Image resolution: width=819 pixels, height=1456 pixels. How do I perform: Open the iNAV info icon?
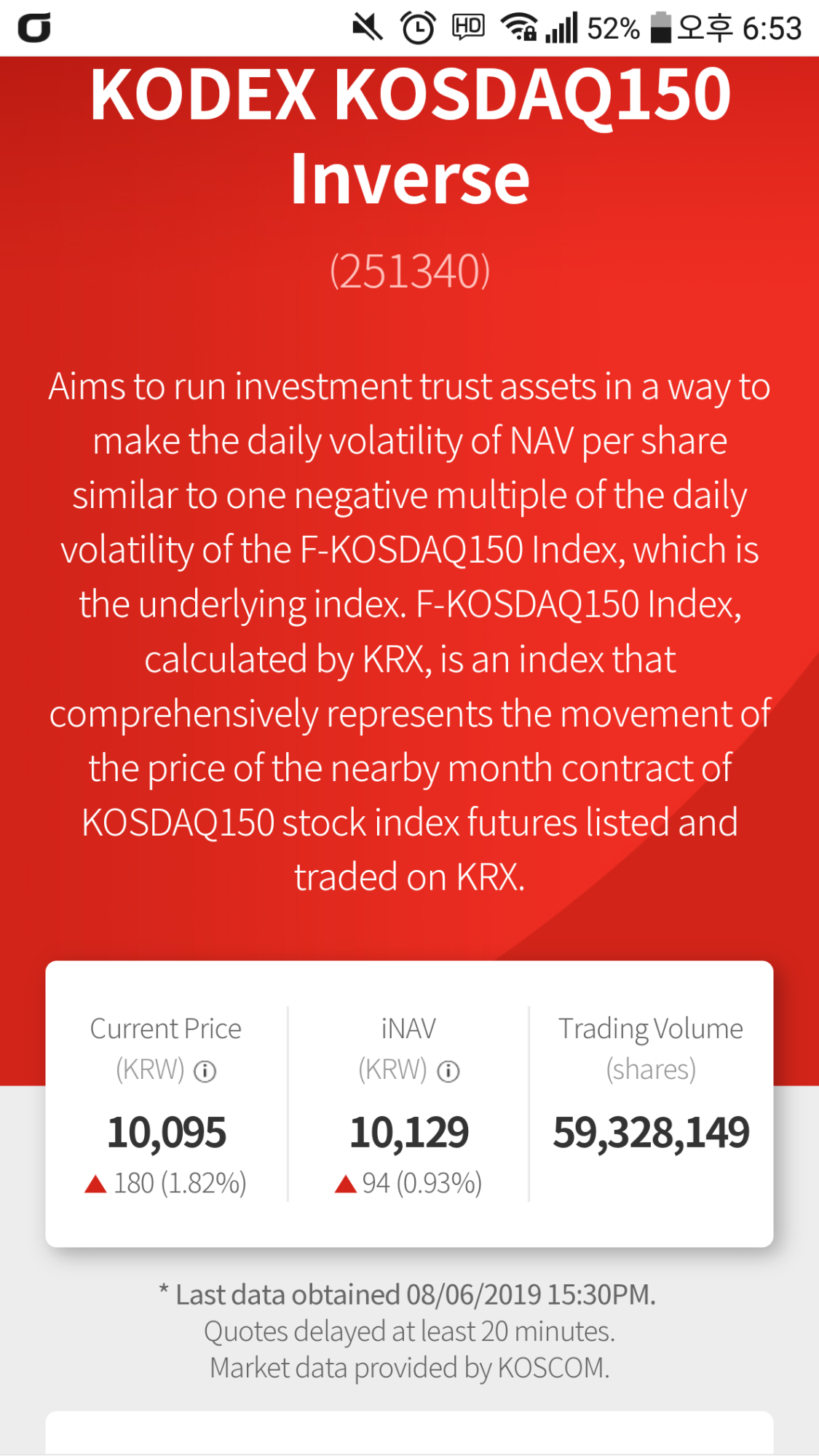tap(448, 1071)
